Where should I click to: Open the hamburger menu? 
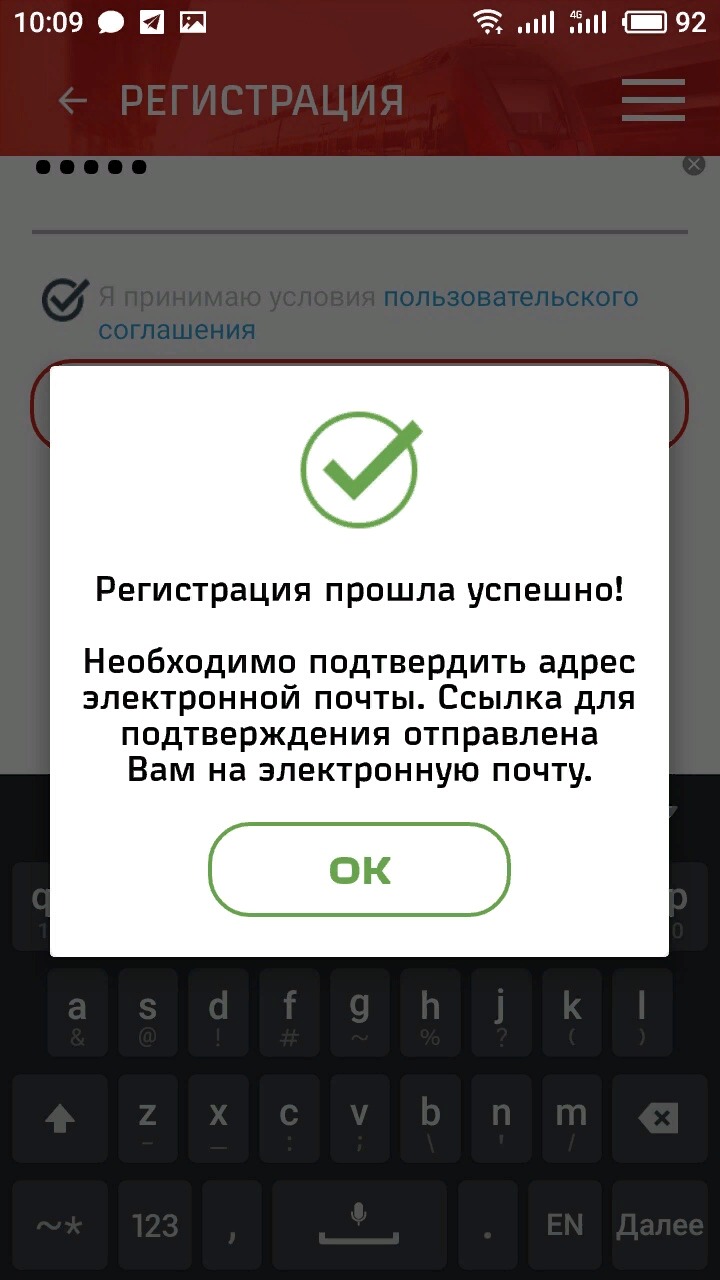tap(653, 100)
